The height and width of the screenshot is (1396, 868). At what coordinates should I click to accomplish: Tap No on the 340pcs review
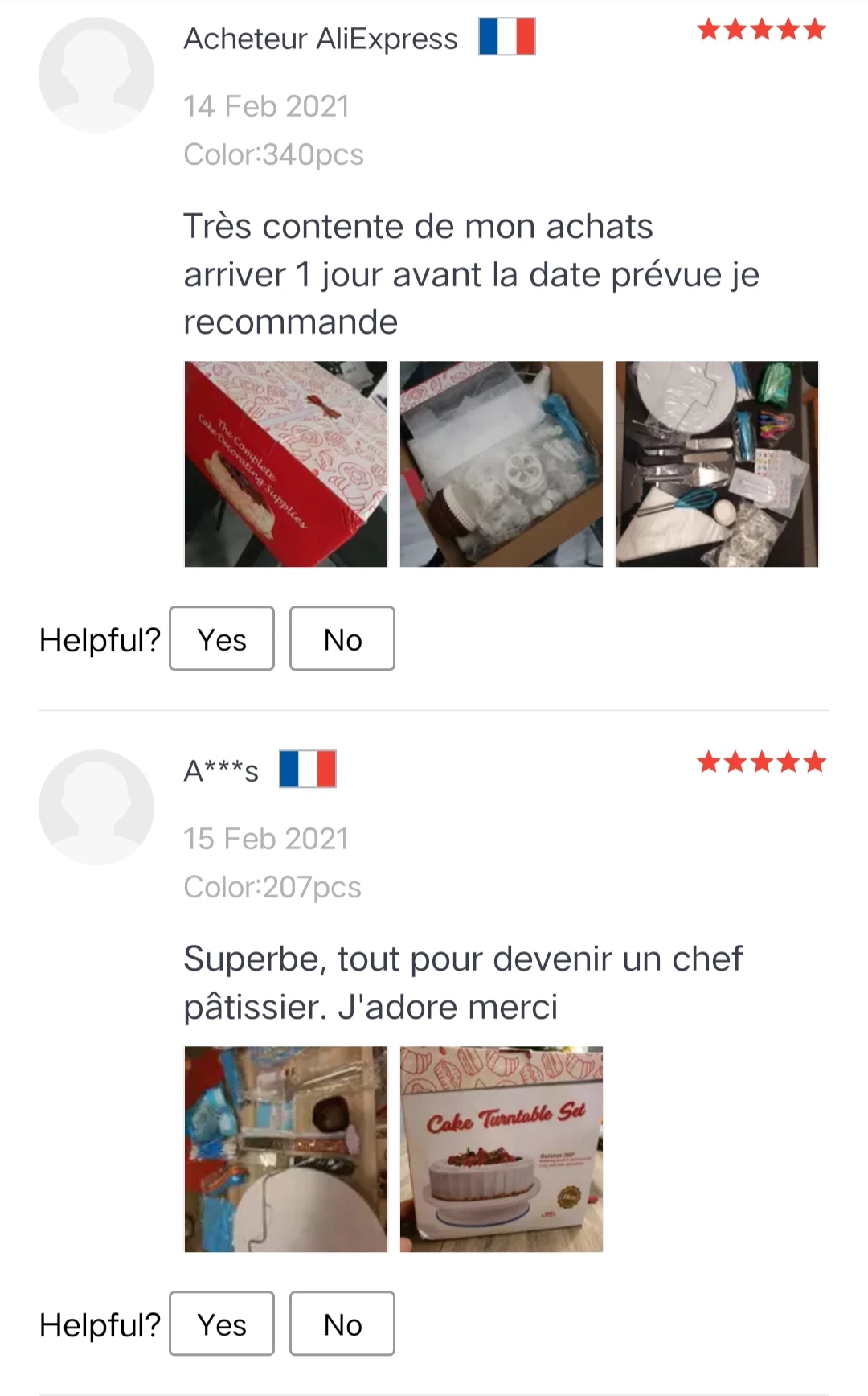342,638
